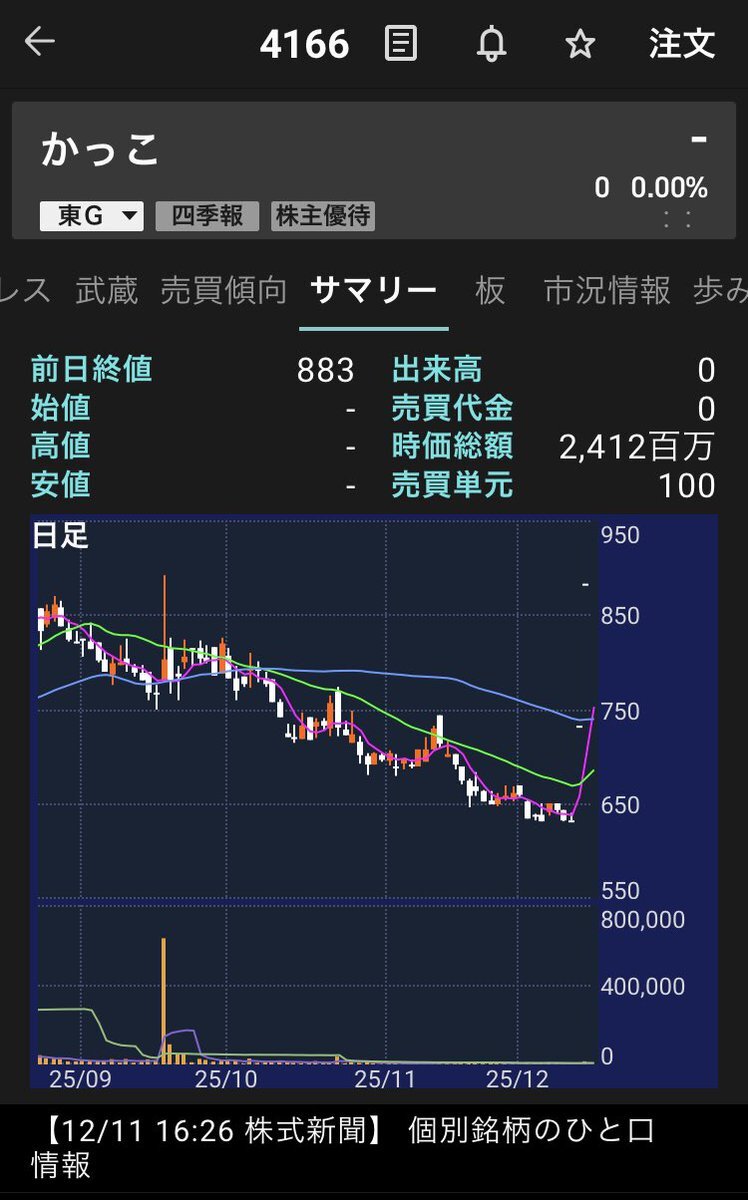
Task: Switch to the 市況情報 tab
Action: pyautogui.click(x=607, y=291)
